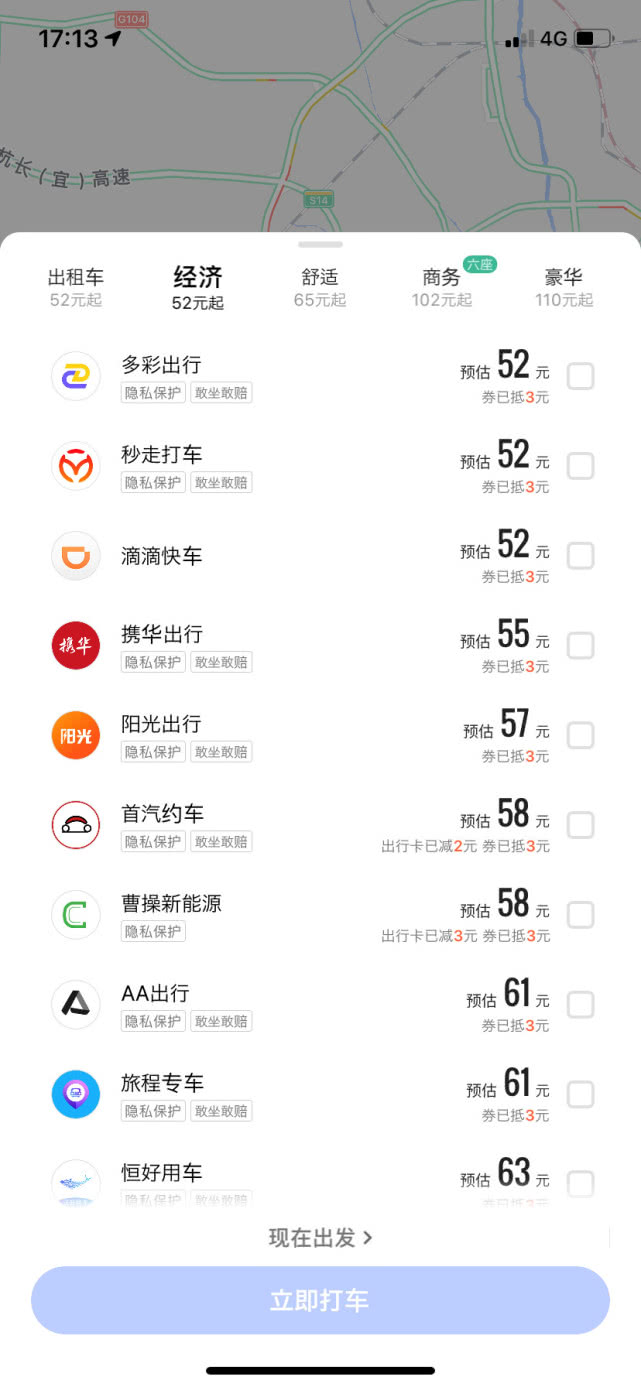Check the 恒好用车 box
This screenshot has width=641, height=1387.
(x=581, y=1184)
